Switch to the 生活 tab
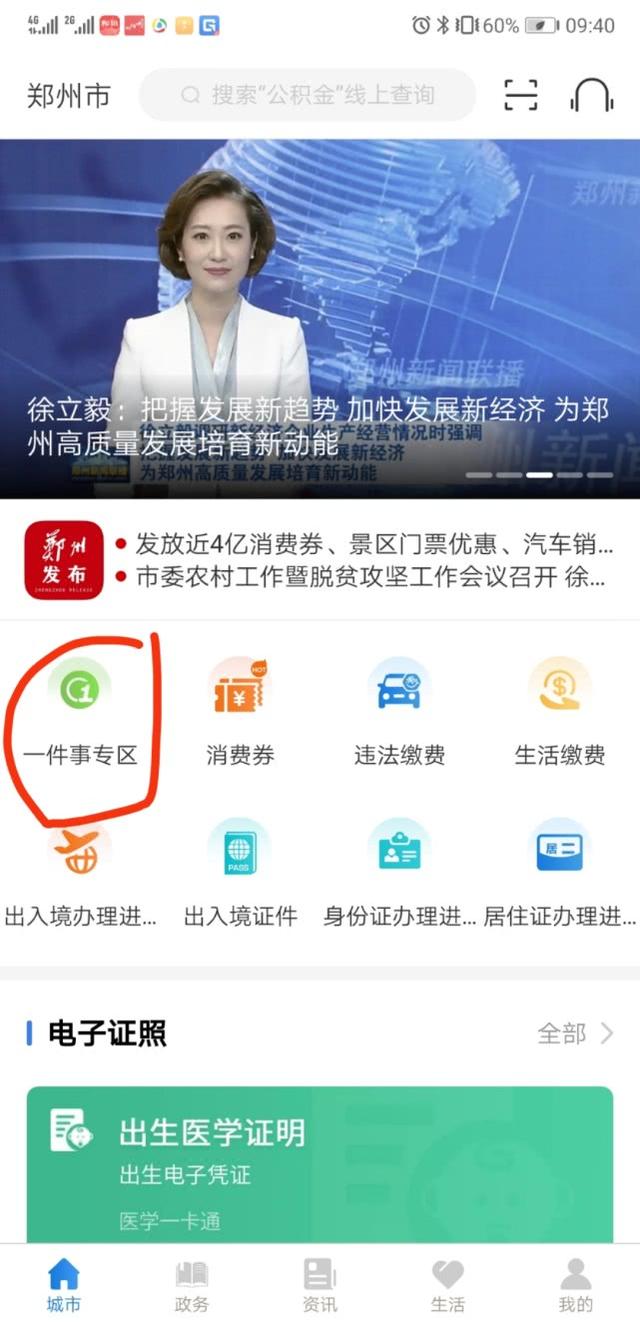 (448, 1285)
